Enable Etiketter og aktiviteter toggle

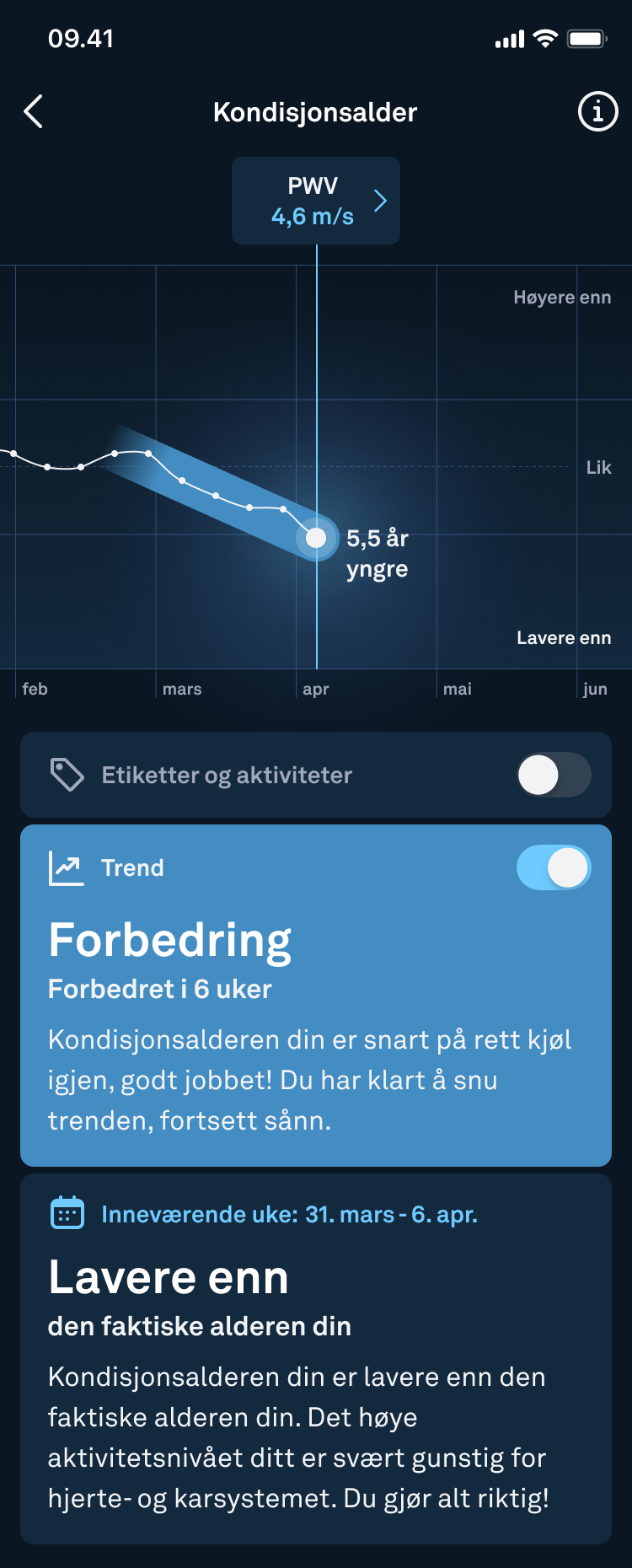[x=554, y=775]
